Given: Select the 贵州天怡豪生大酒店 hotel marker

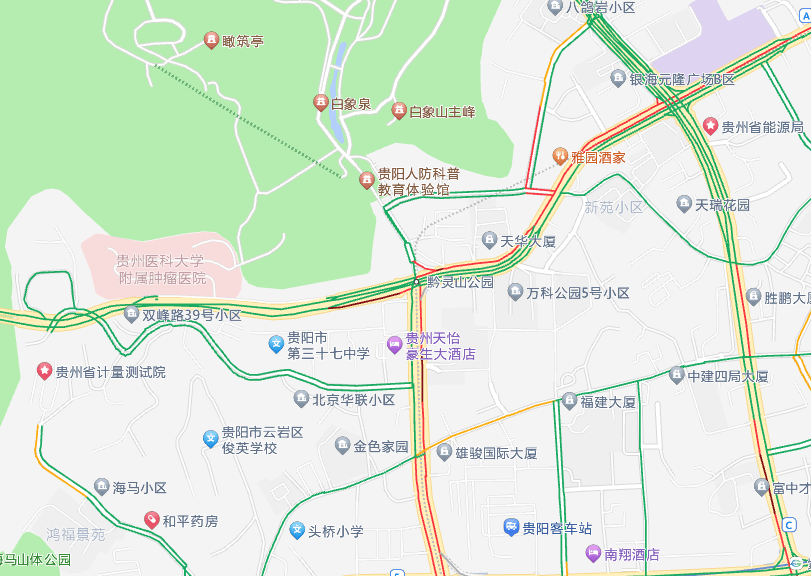Looking at the screenshot, I should coord(393,346).
